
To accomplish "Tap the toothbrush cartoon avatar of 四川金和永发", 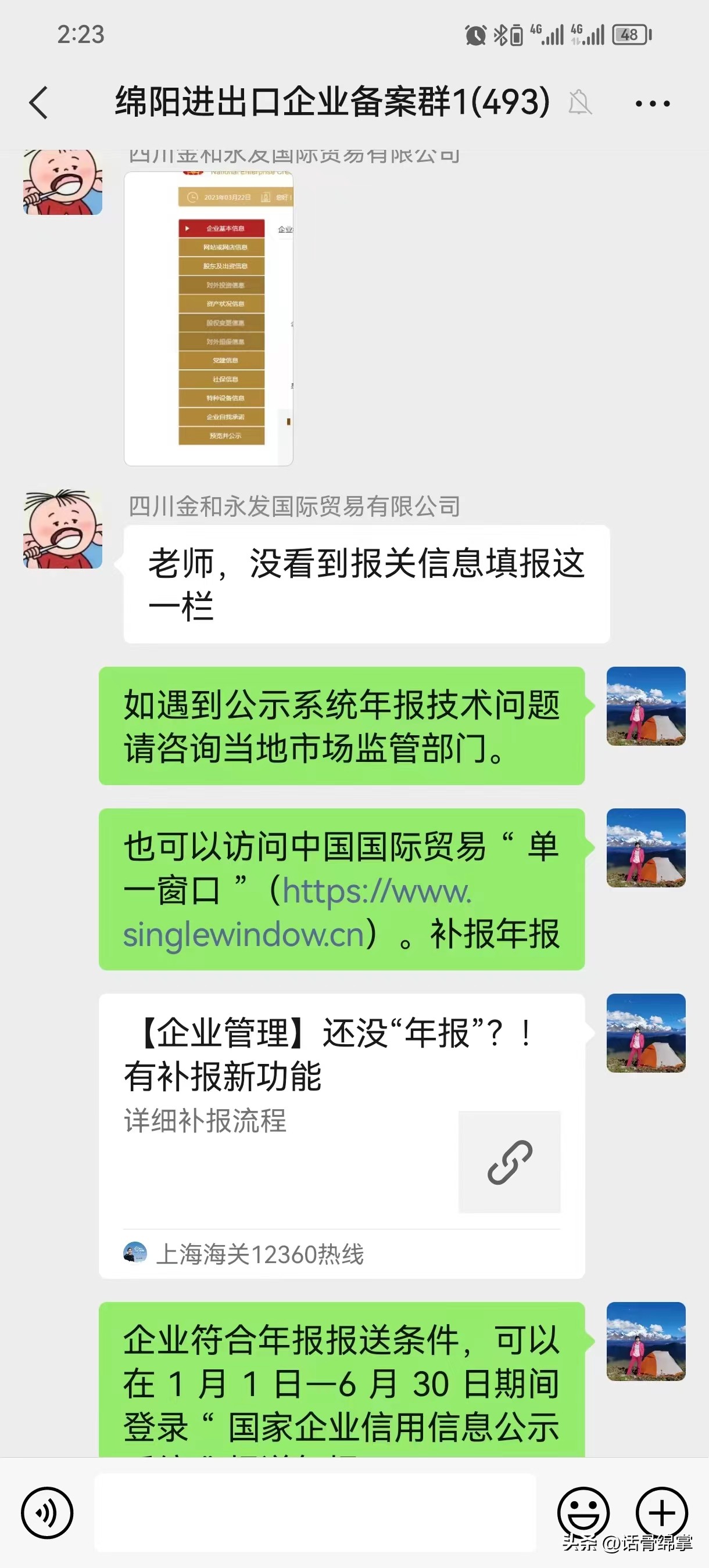I will coord(63,528).
